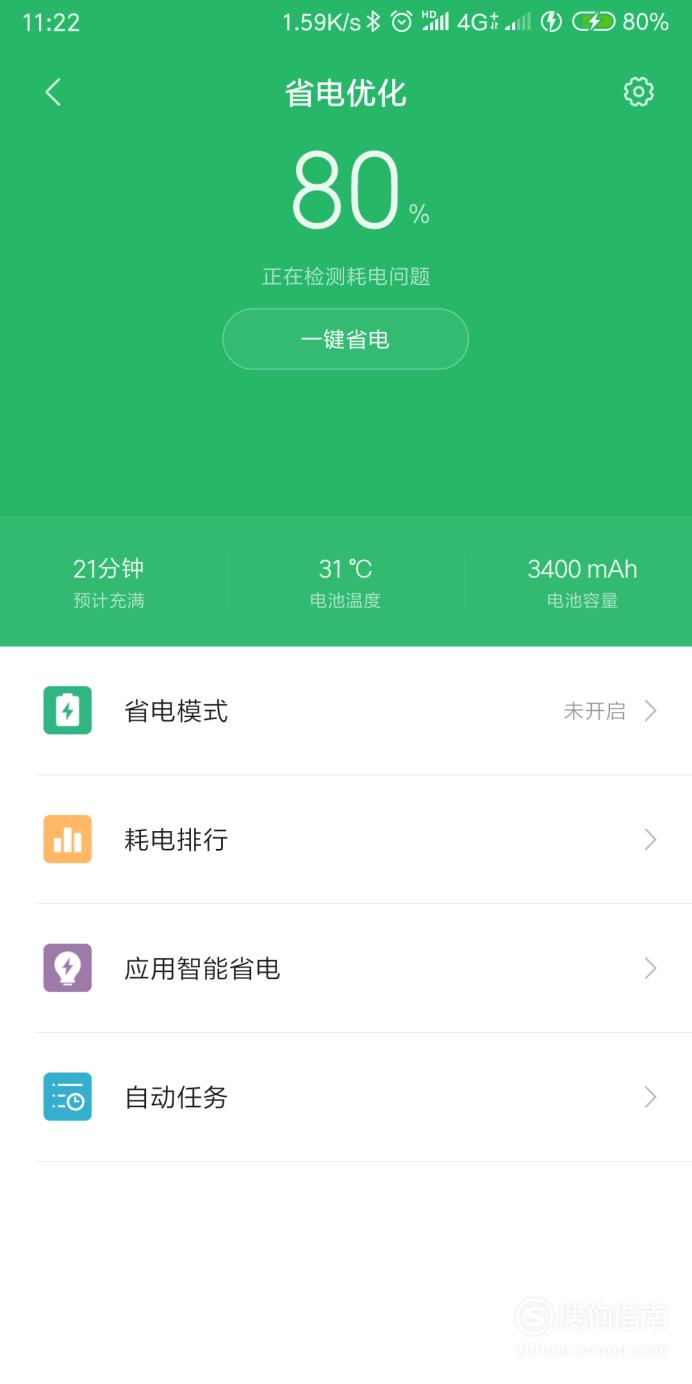The width and height of the screenshot is (692, 1384).
Task: Open the settings gear icon
Action: [638, 92]
